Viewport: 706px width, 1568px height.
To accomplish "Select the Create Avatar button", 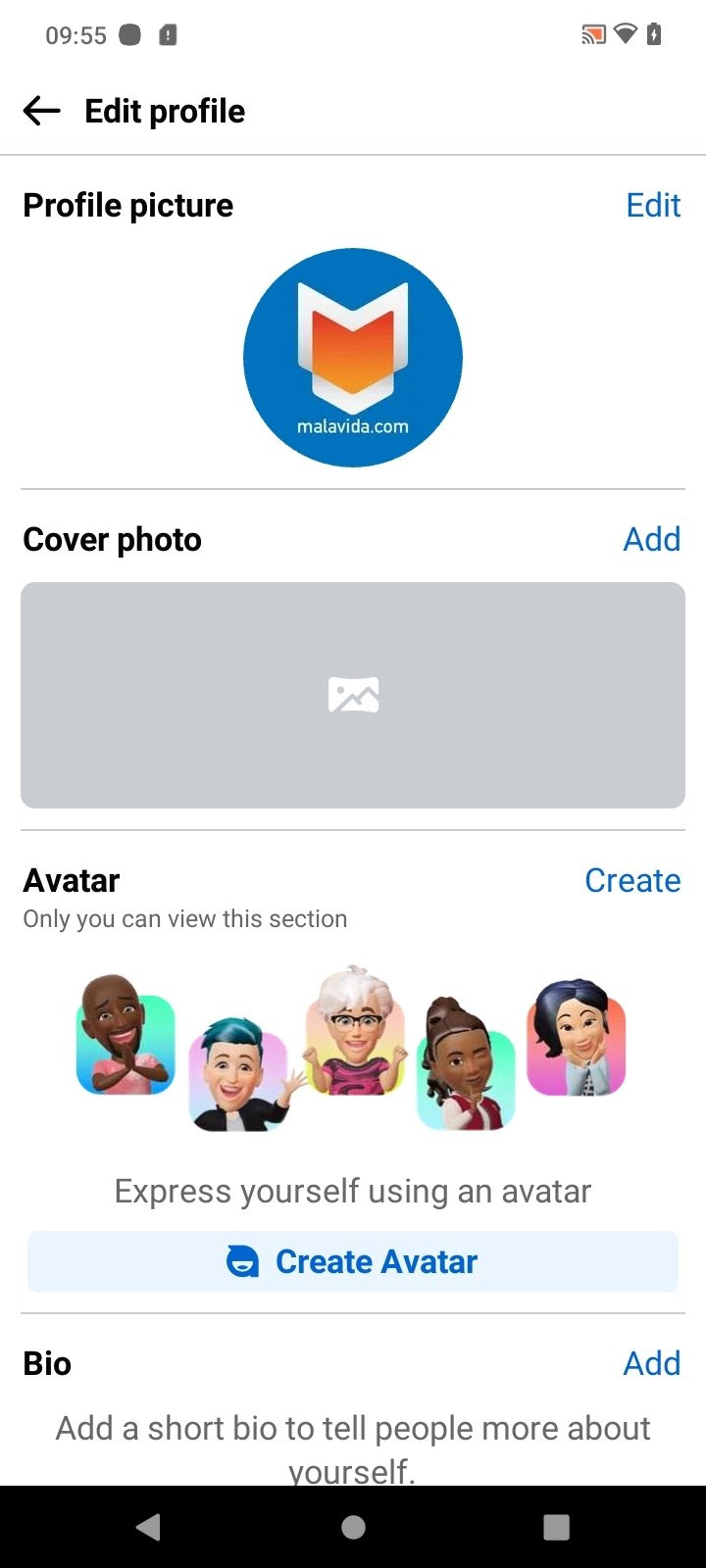I will 353,1261.
